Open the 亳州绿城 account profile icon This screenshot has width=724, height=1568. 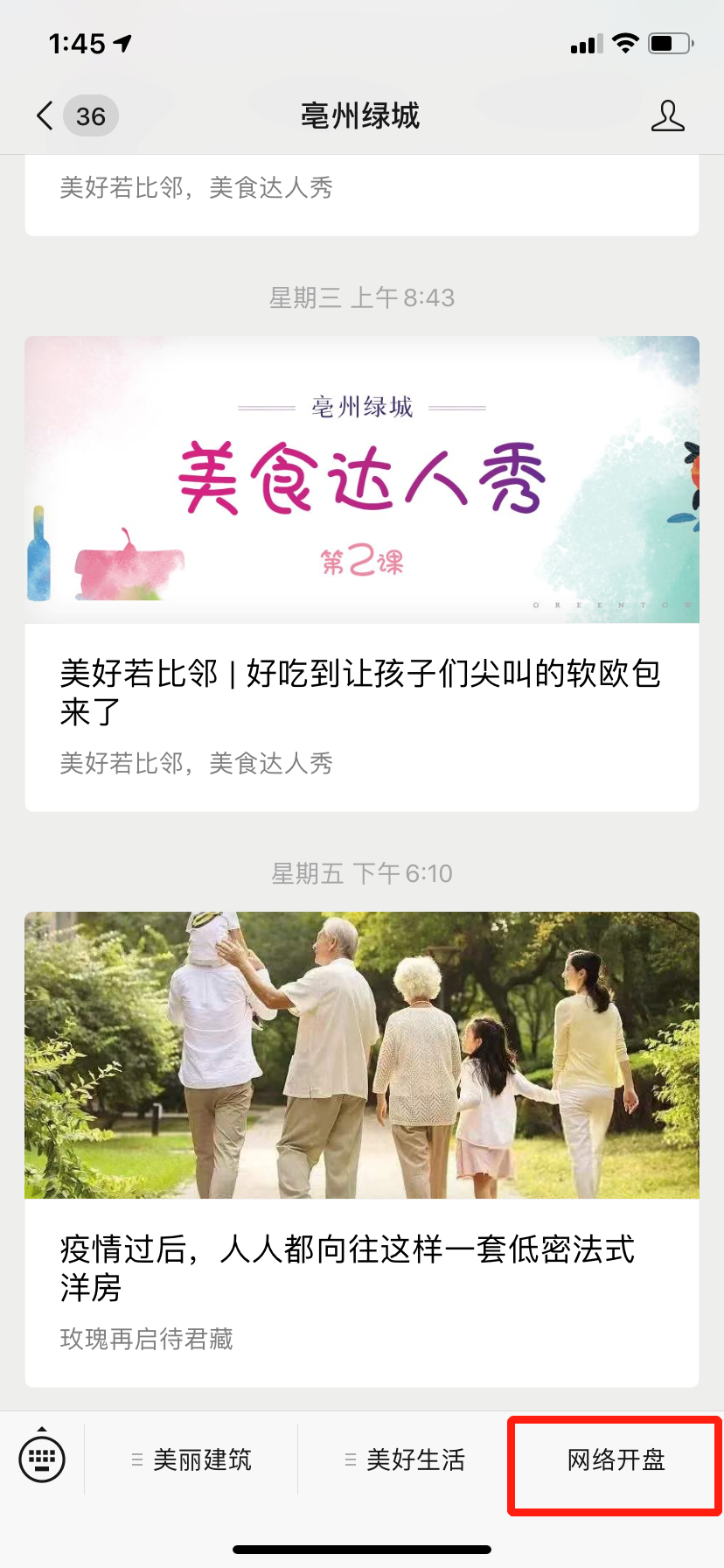point(667,115)
